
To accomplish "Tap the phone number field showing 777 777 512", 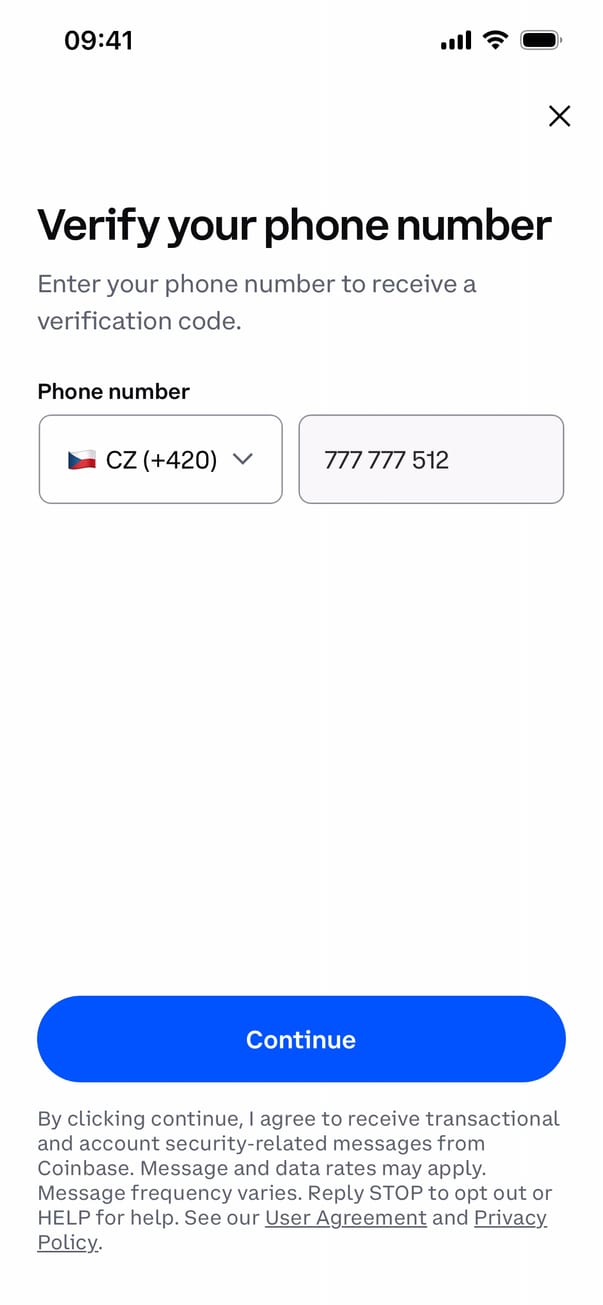I will pyautogui.click(x=431, y=460).
